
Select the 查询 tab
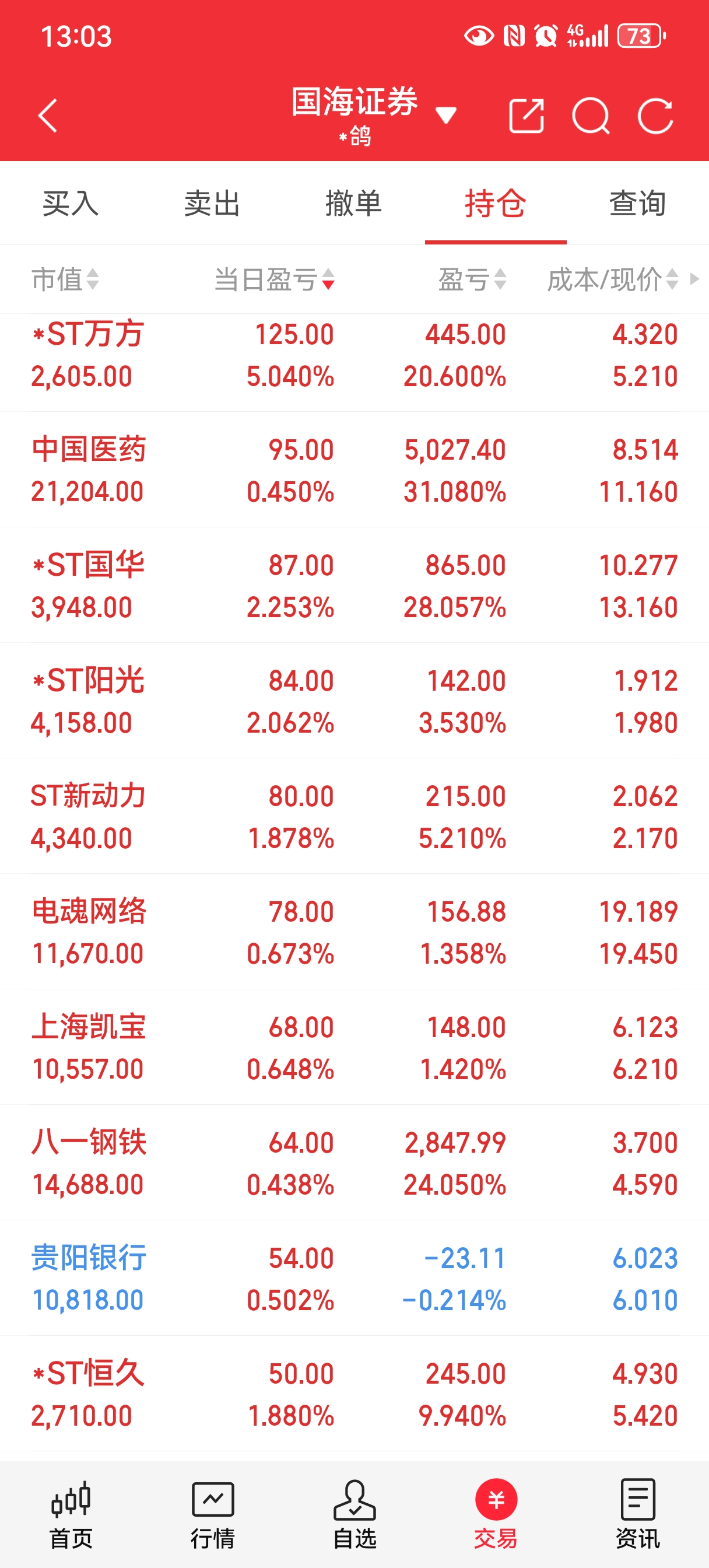(x=637, y=204)
